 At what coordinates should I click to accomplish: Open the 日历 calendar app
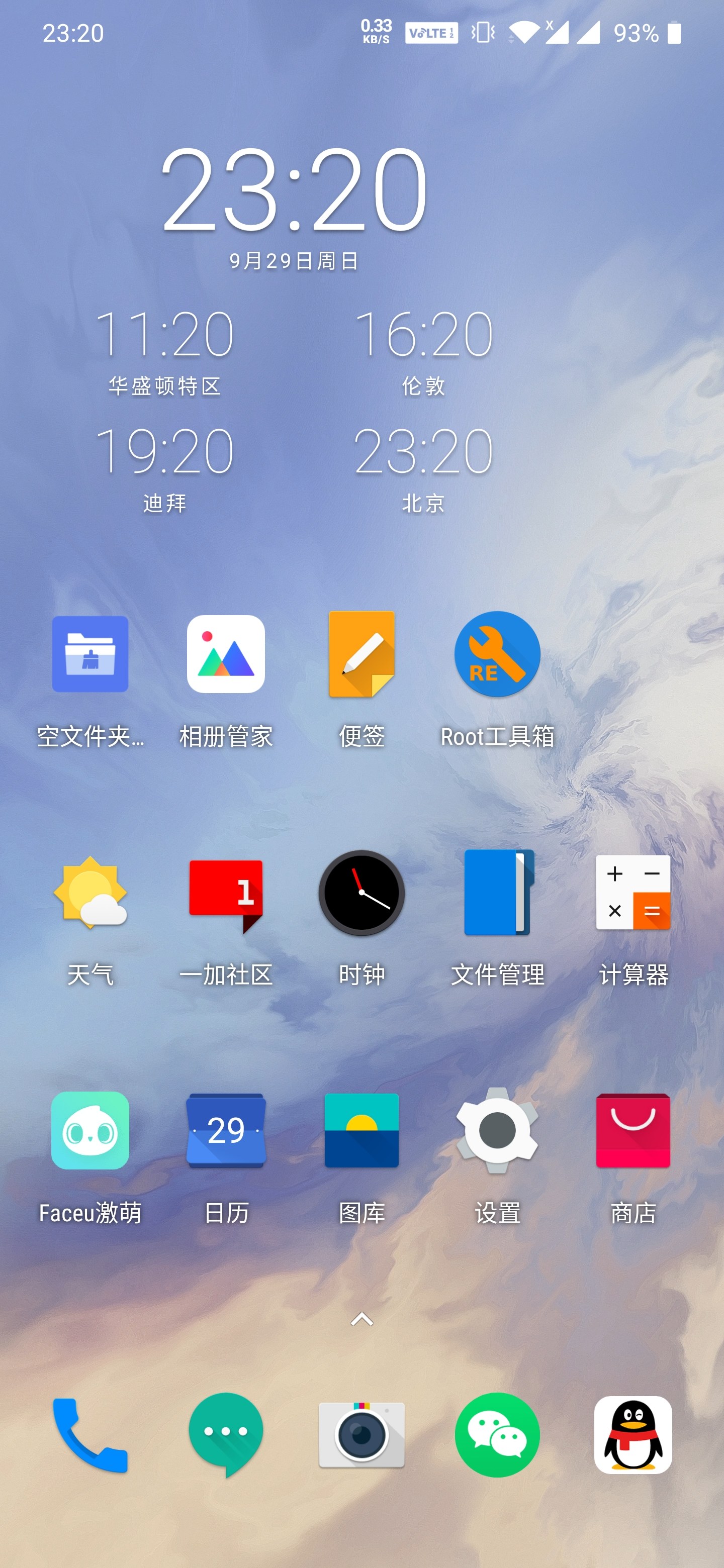click(x=226, y=1130)
